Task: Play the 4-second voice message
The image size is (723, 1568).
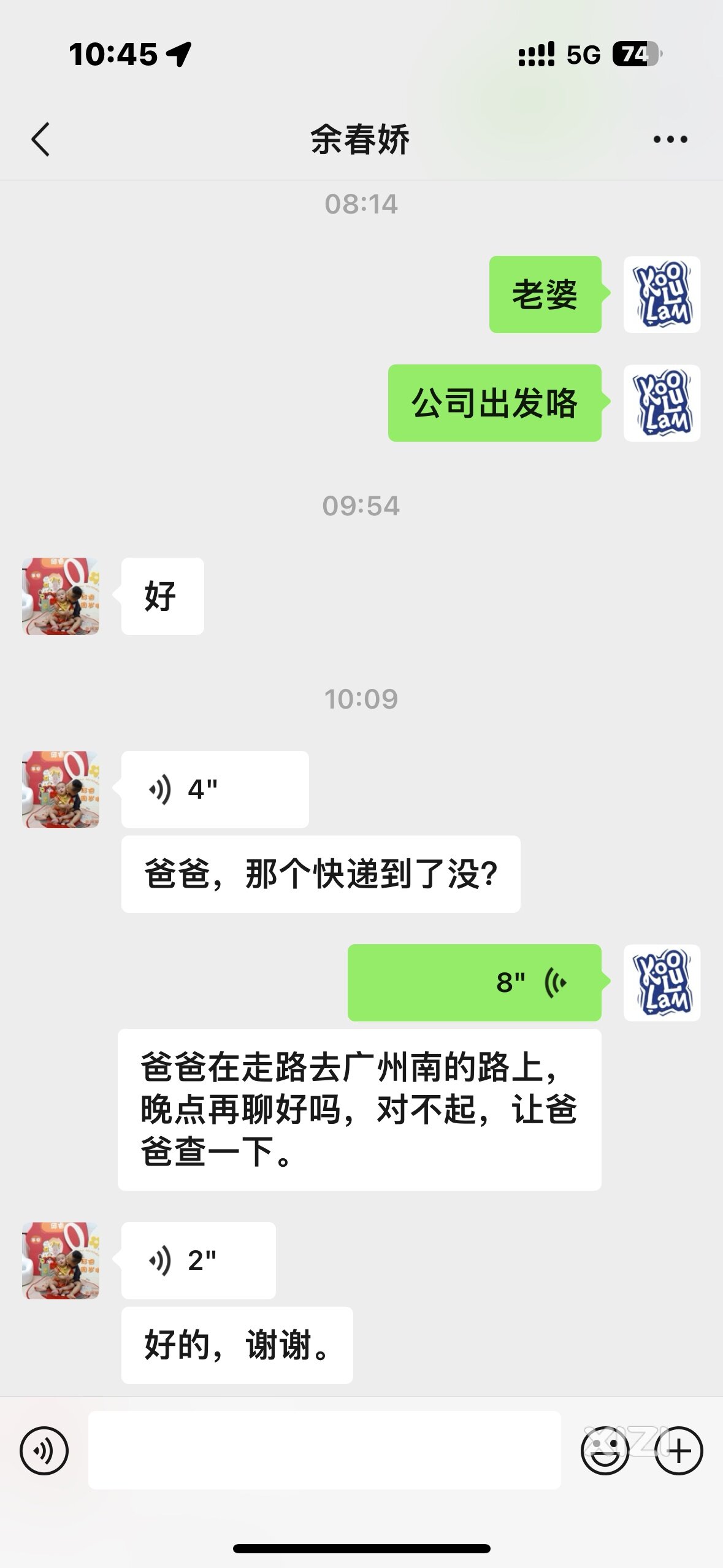Action: 215,790
